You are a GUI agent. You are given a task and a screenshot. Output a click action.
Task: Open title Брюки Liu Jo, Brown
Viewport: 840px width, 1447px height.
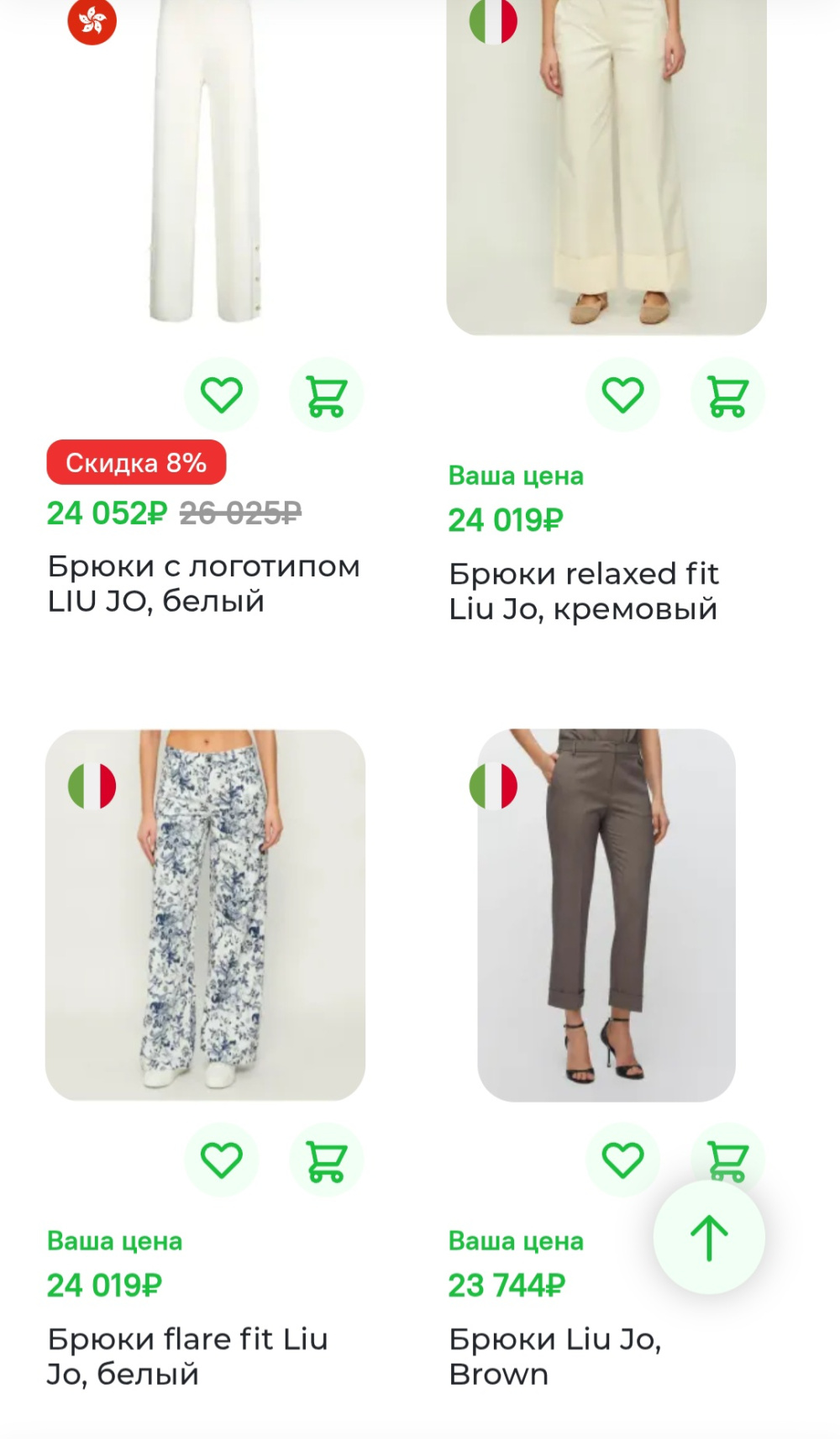(554, 1356)
